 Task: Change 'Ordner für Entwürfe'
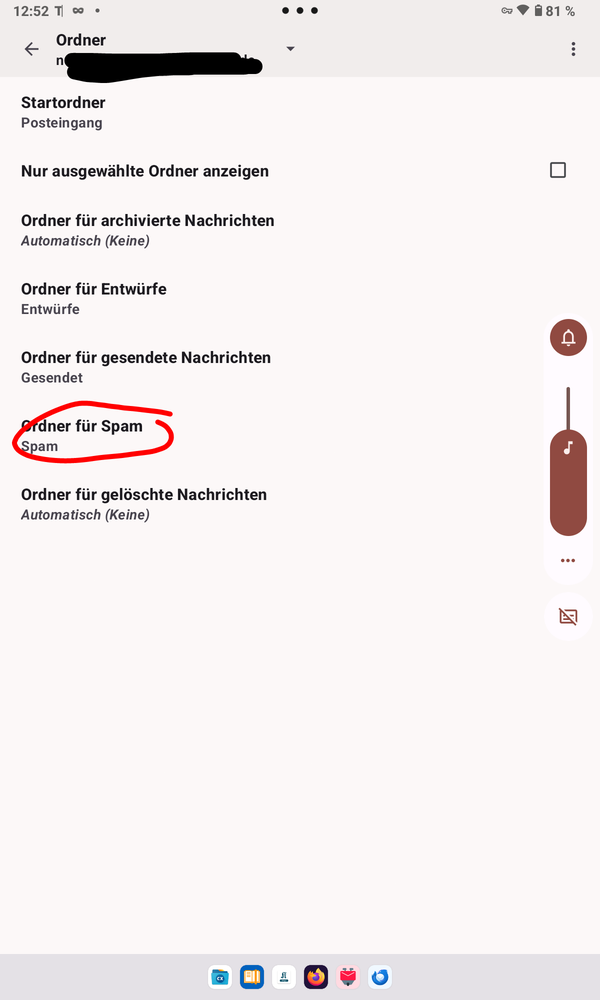click(x=93, y=298)
